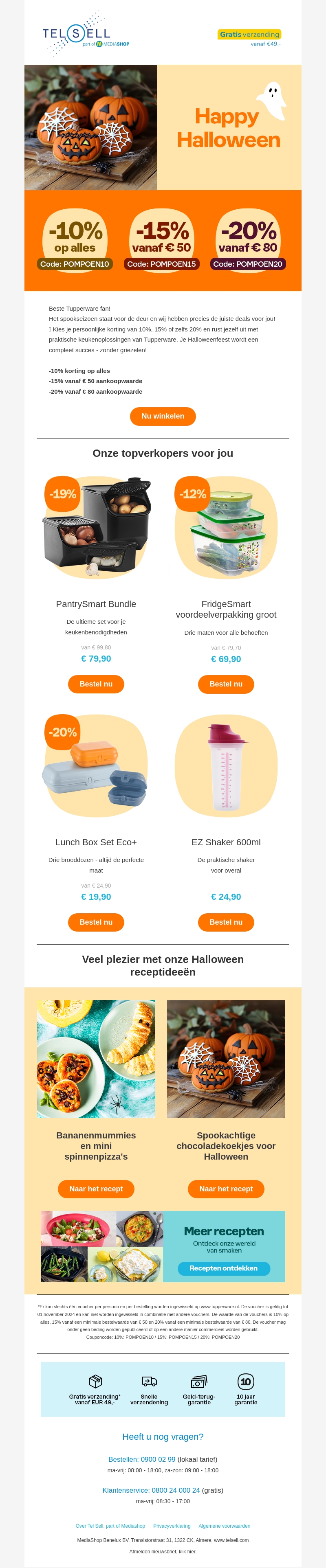Viewport: 326px width, 1568px height.
Task: Open the Privacyverklaring link
Action: click(172, 1526)
